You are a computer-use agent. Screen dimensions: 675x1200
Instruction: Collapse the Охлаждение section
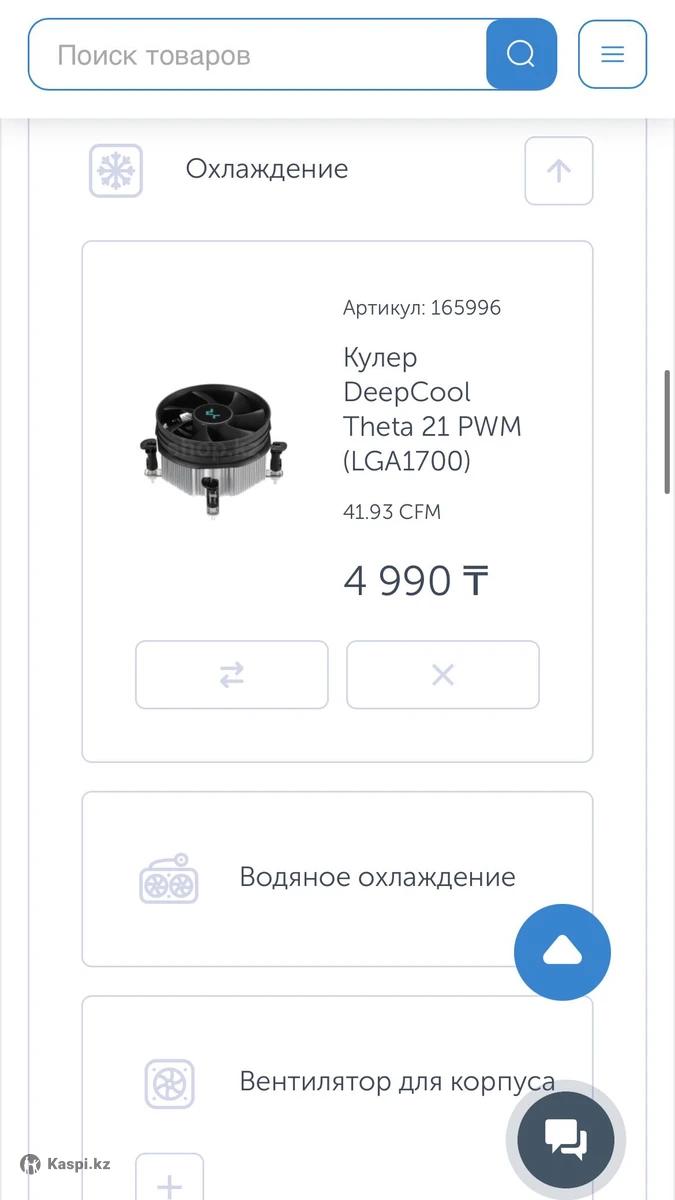click(x=558, y=171)
